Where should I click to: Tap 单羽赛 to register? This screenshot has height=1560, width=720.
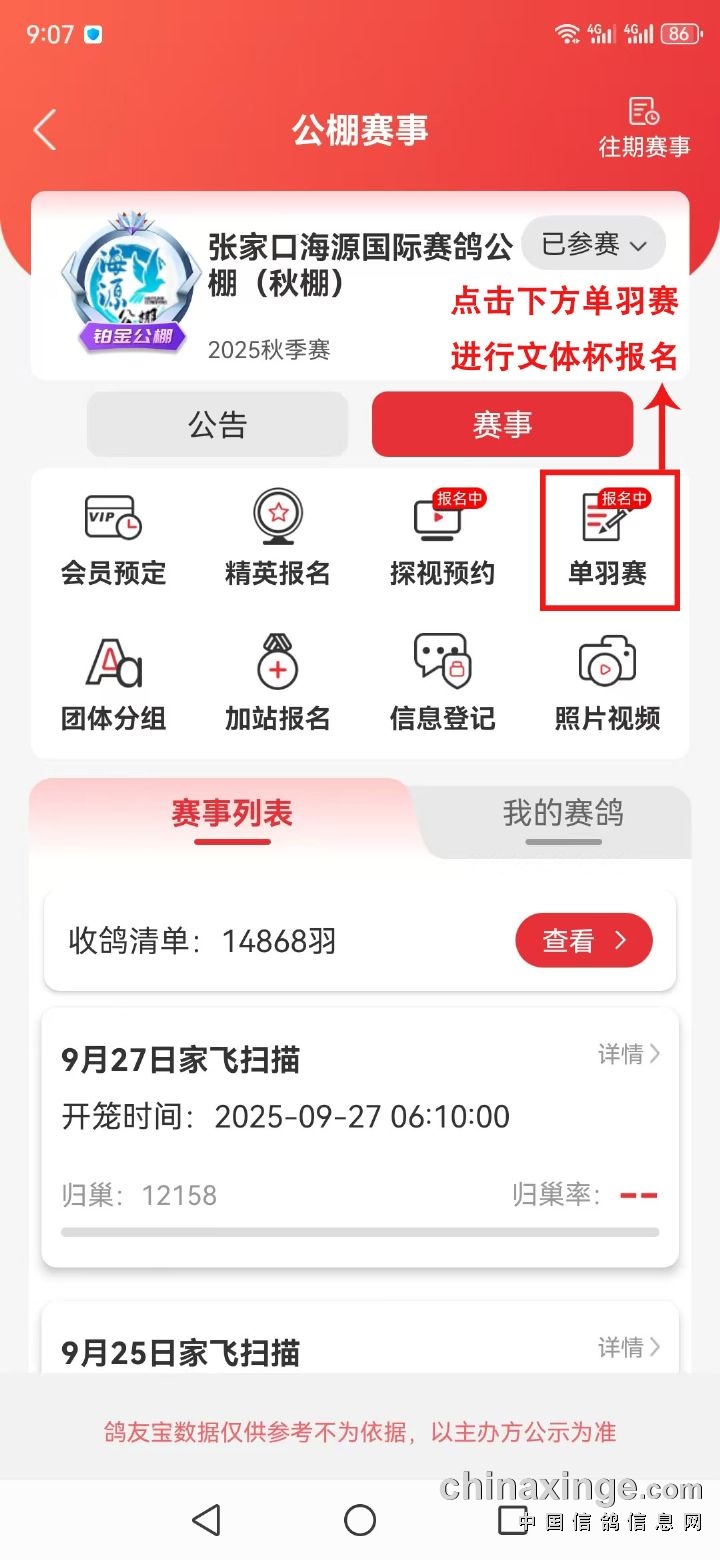608,540
